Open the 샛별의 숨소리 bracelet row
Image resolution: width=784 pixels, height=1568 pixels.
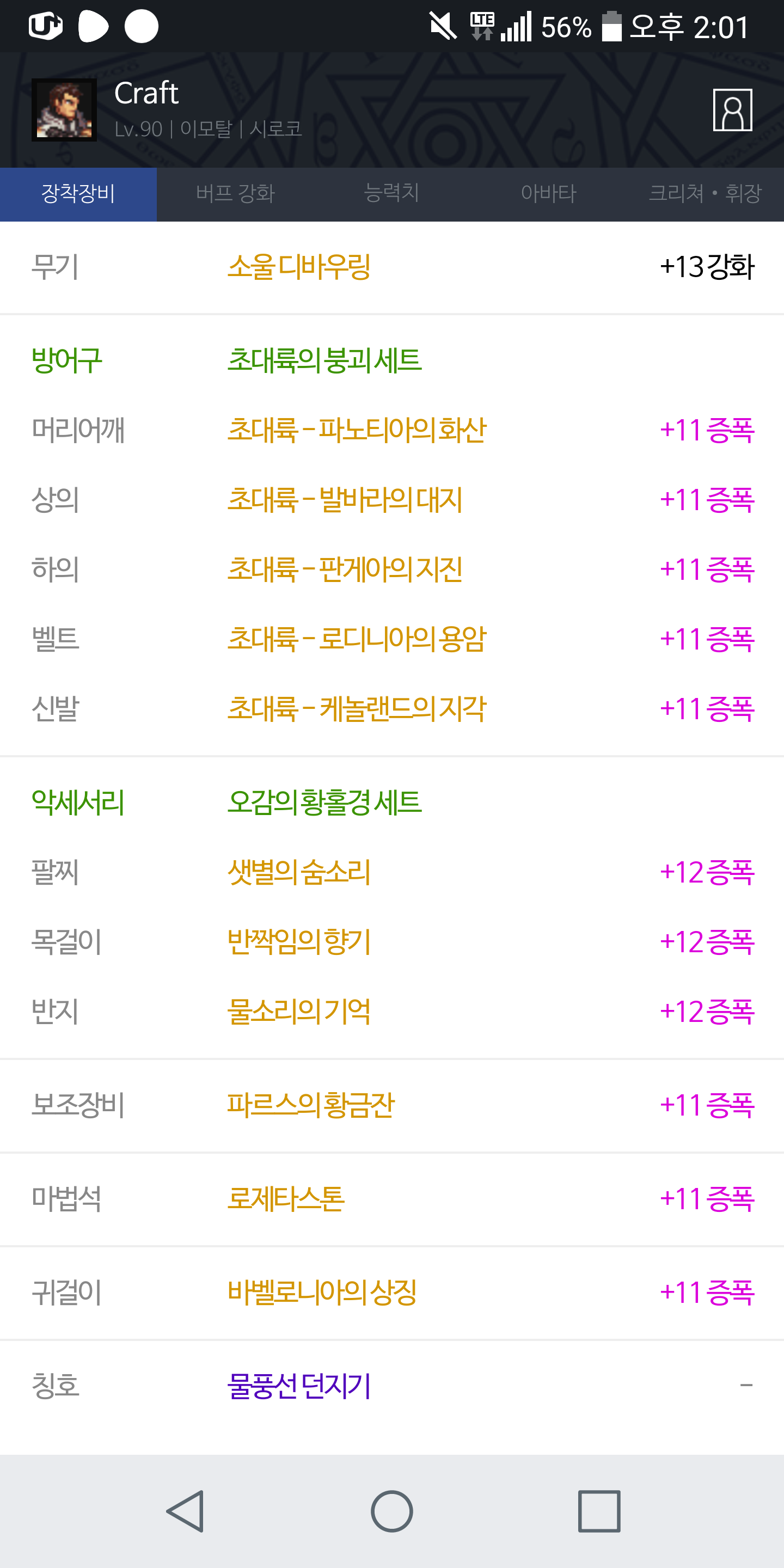[x=392, y=872]
